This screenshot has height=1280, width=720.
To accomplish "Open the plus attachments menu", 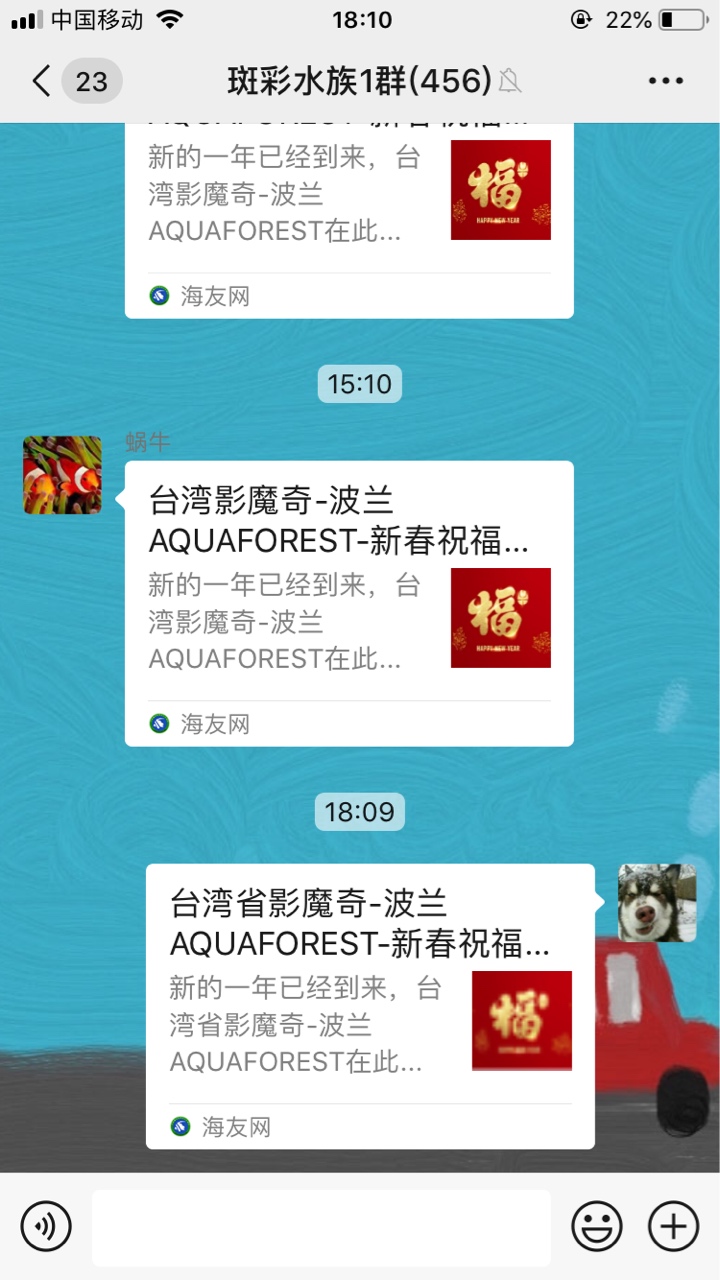I will (x=673, y=1226).
